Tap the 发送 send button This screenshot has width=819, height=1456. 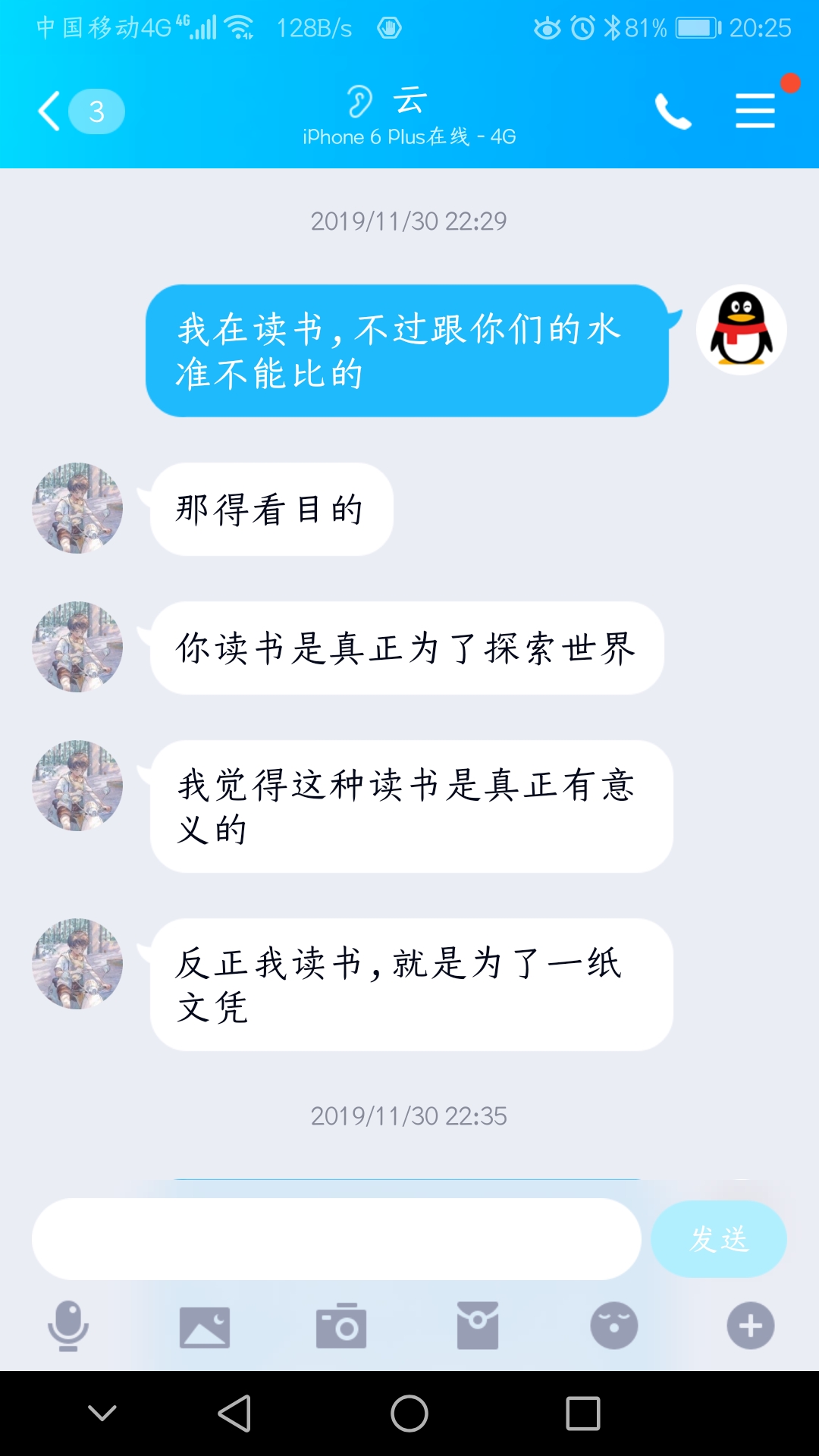coord(718,1239)
